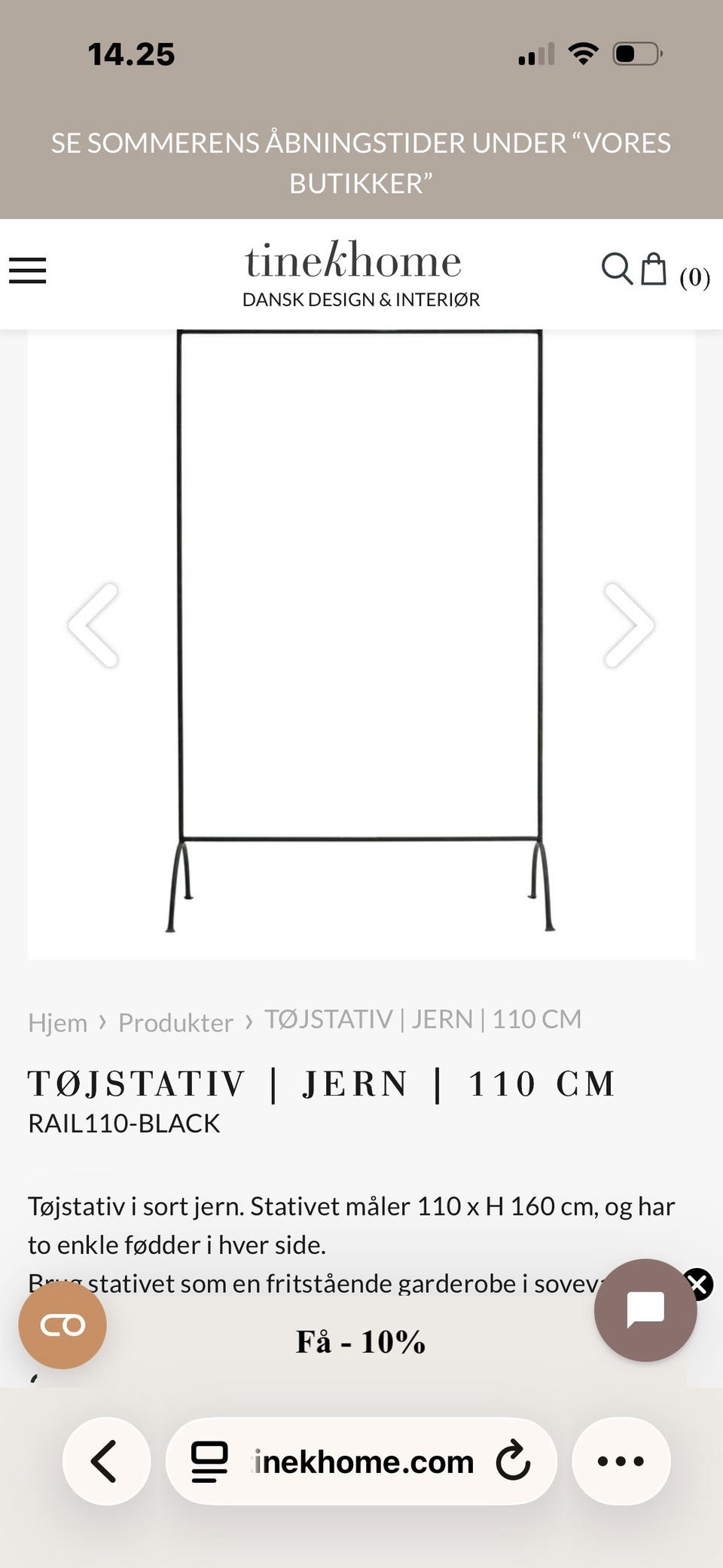Go back in the browser
This screenshot has width=723, height=1568.
[x=106, y=1461]
